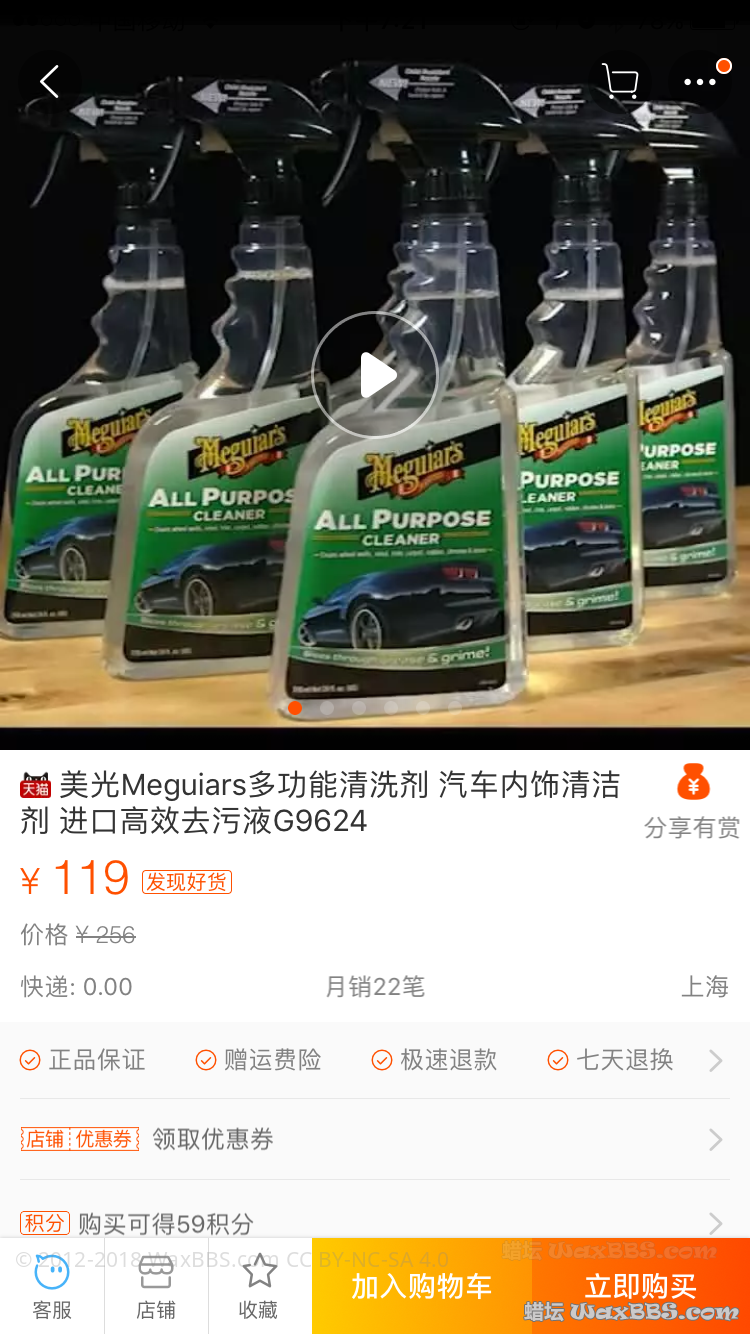Open 领取优惠券 store coupon row

pyautogui.click(x=374, y=1139)
